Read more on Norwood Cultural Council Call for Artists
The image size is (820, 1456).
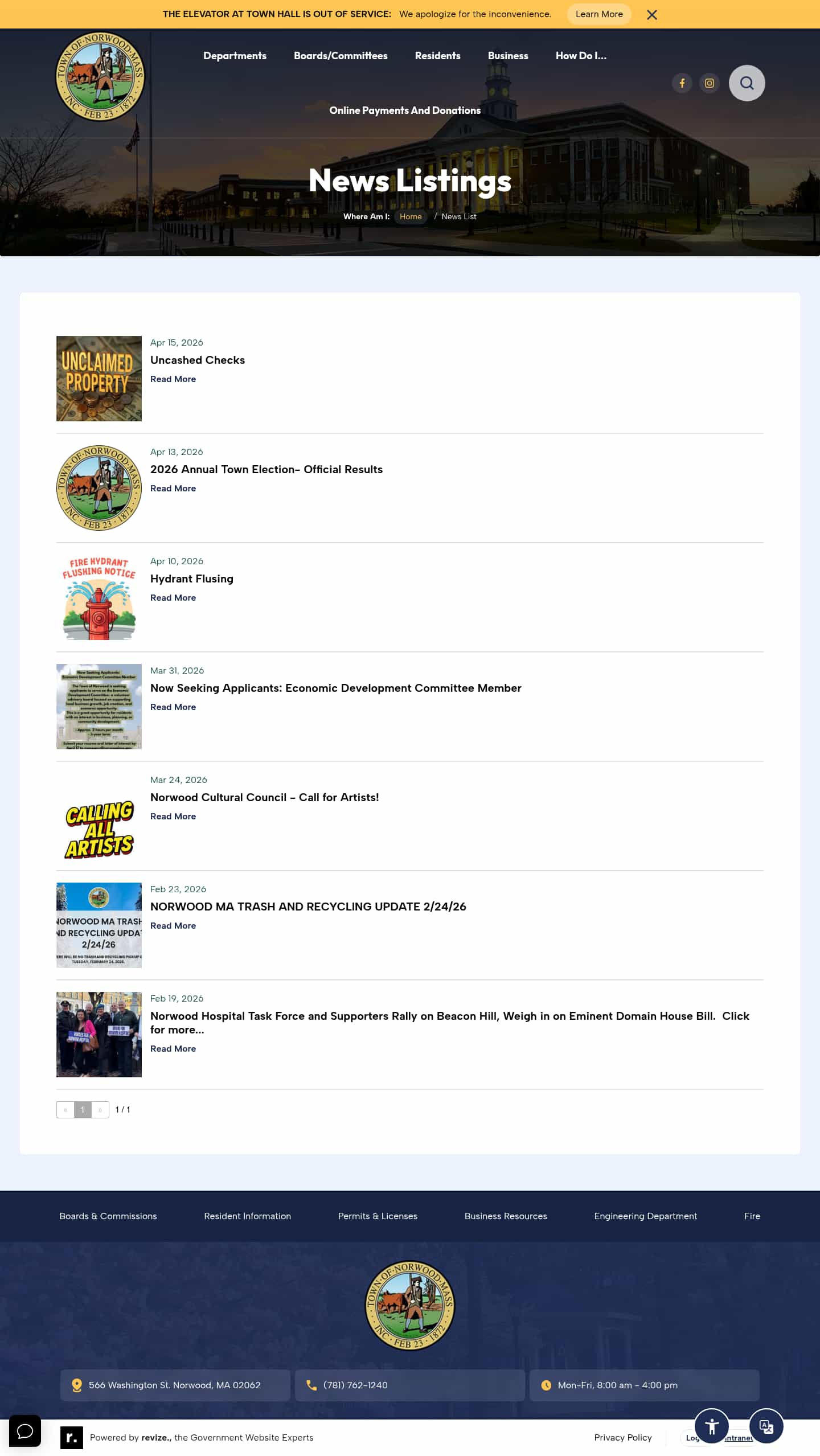[x=173, y=817]
